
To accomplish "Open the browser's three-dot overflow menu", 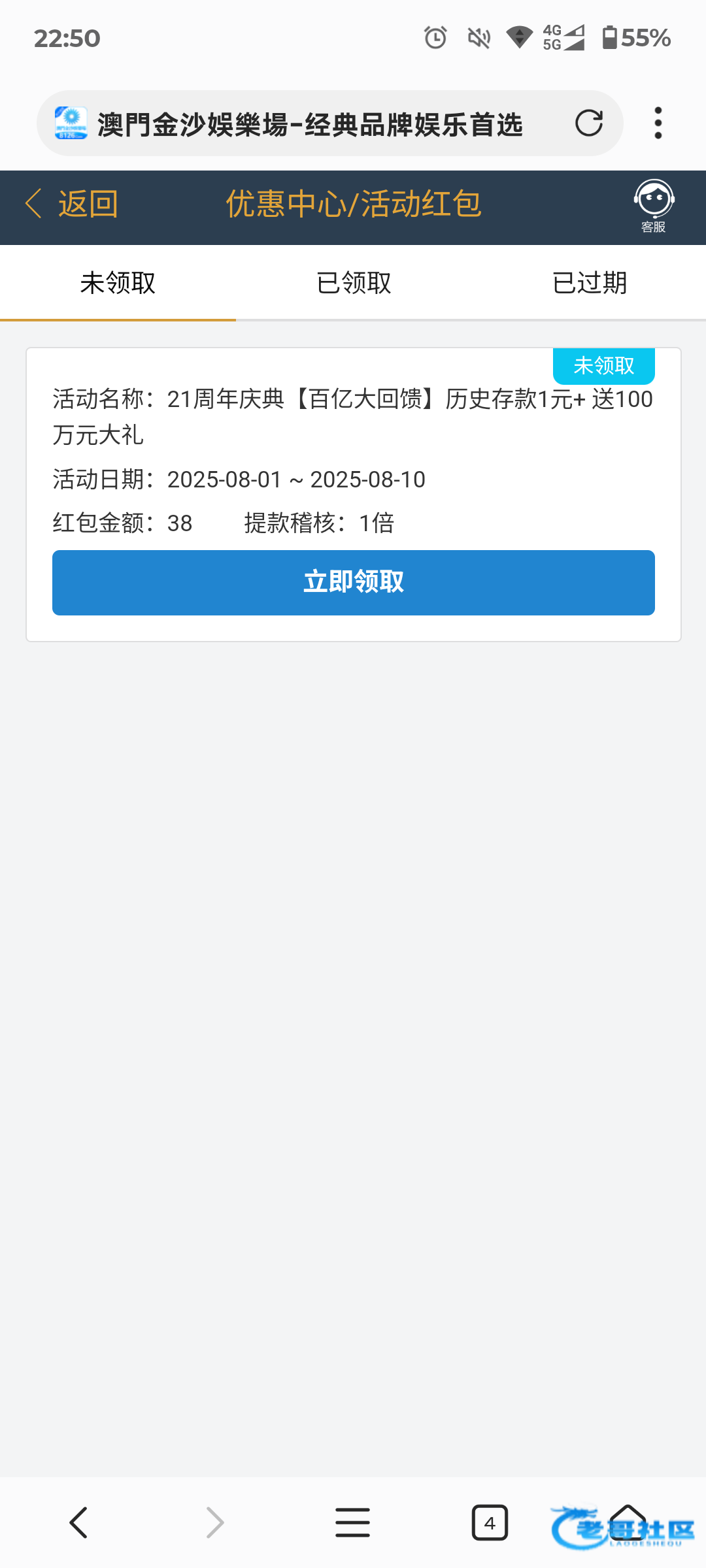I will (x=658, y=123).
